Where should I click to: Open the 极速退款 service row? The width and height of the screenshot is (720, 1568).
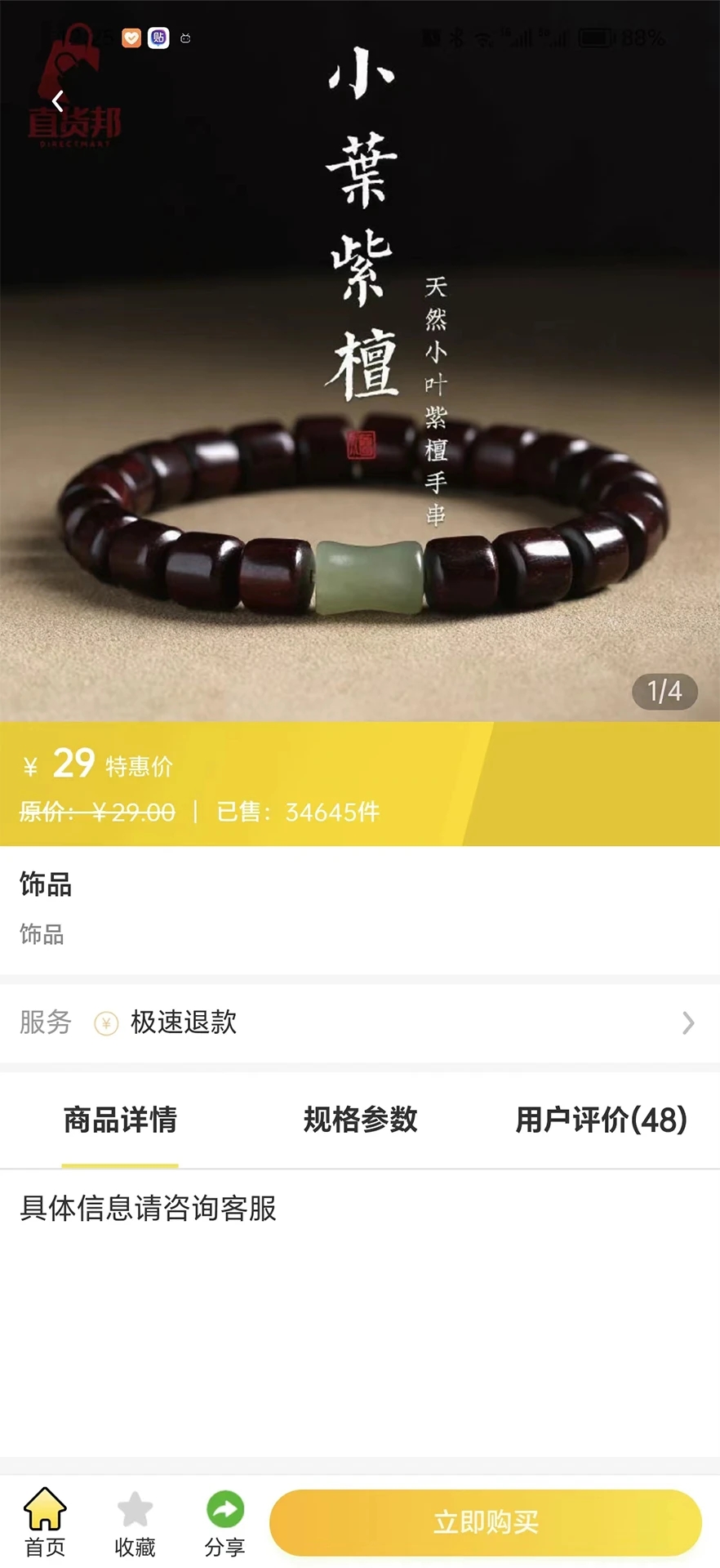[359, 1022]
